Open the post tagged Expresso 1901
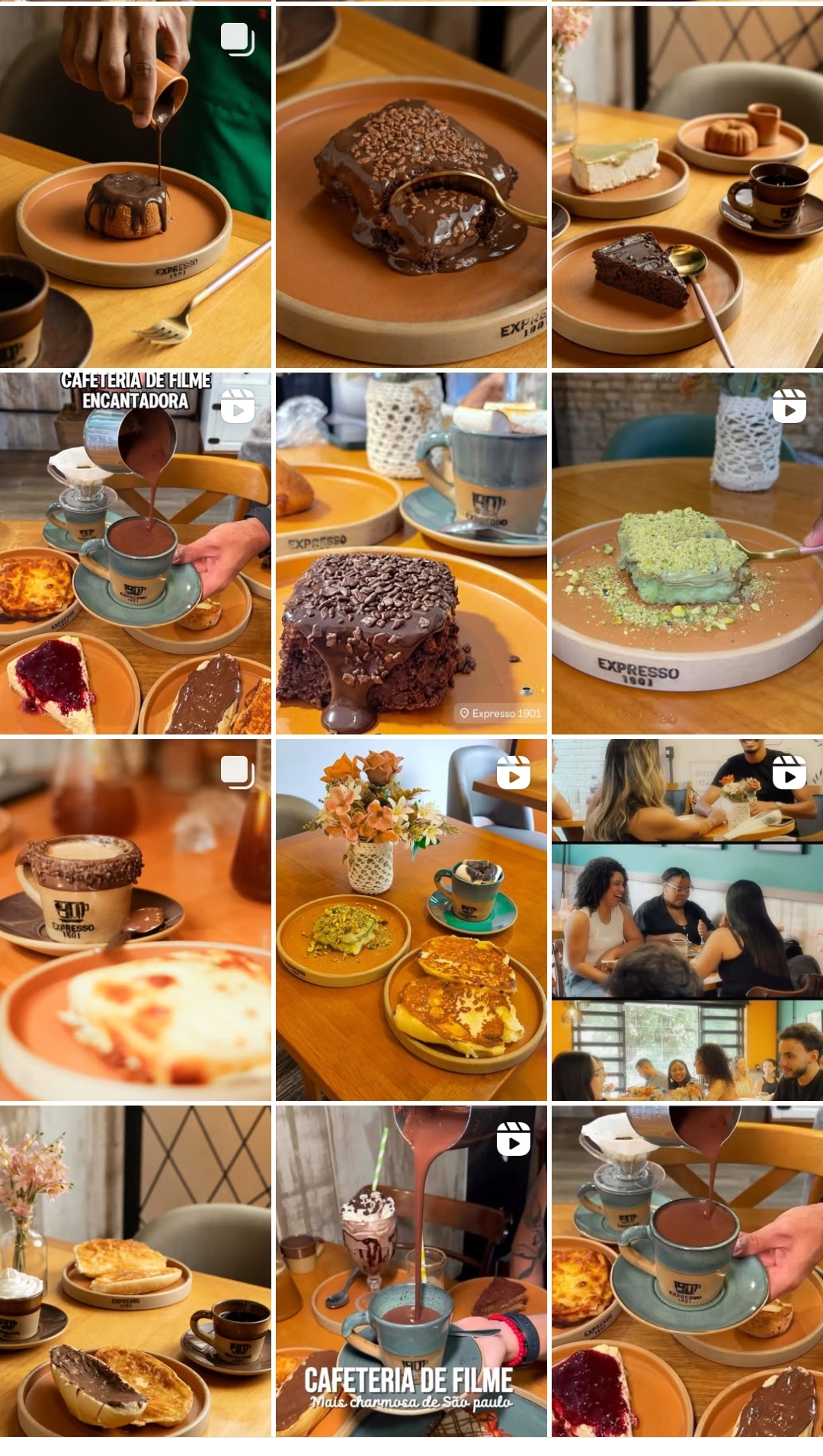 tap(411, 553)
